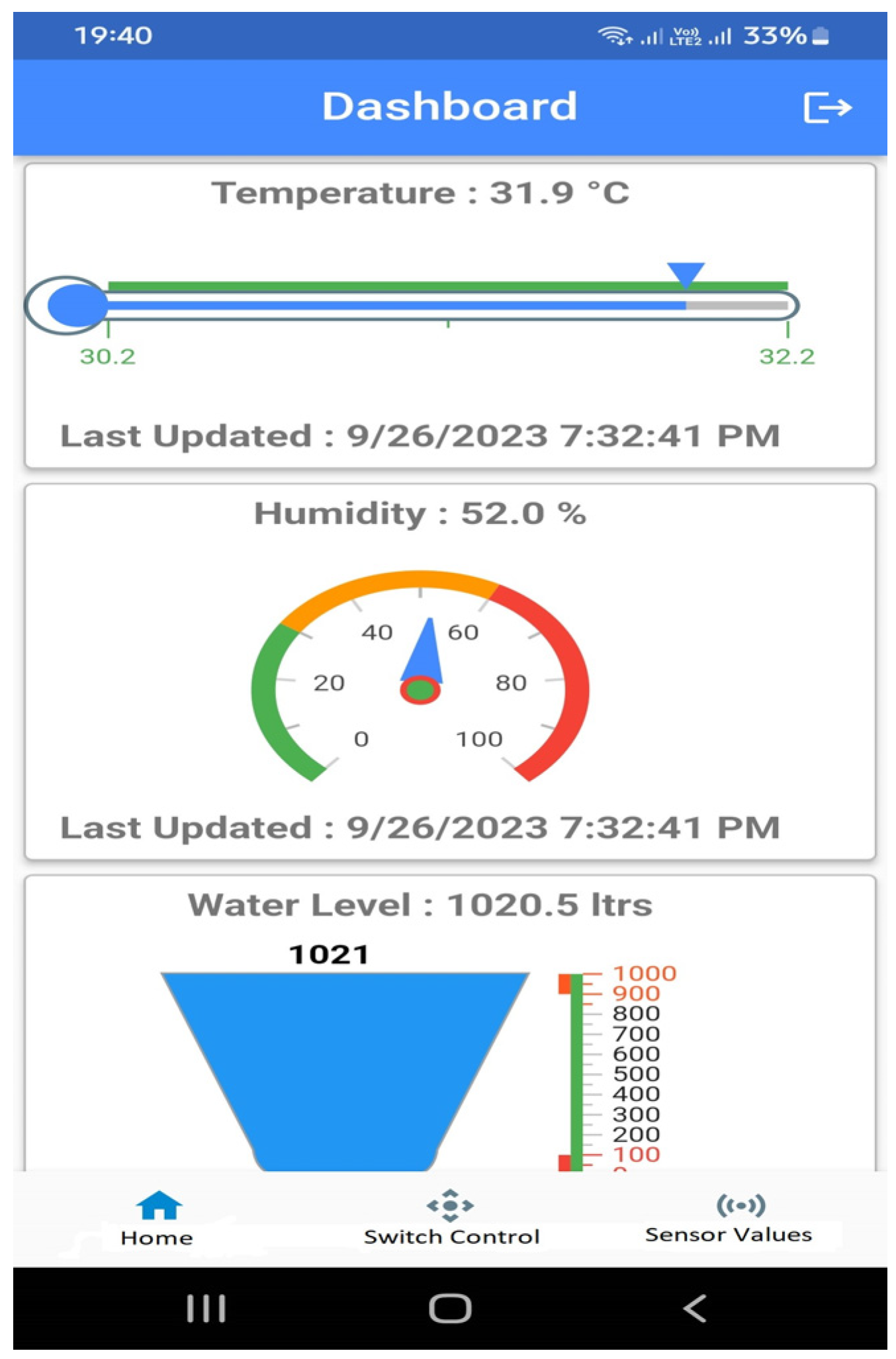Switch to the Switch Control tab
The height and width of the screenshot is (1359, 896).
pos(451,1219)
